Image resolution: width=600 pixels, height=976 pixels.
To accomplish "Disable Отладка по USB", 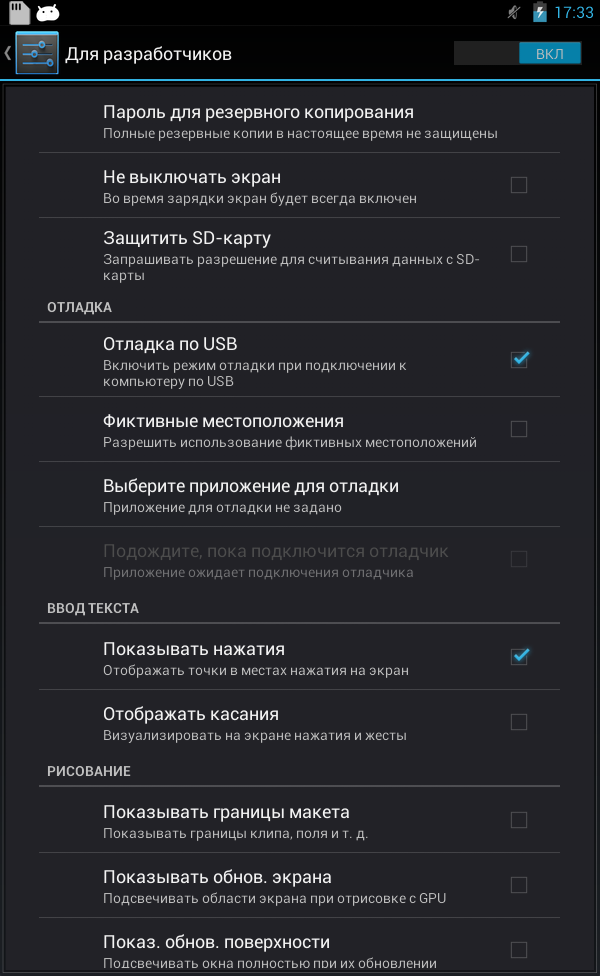I will click(x=519, y=360).
